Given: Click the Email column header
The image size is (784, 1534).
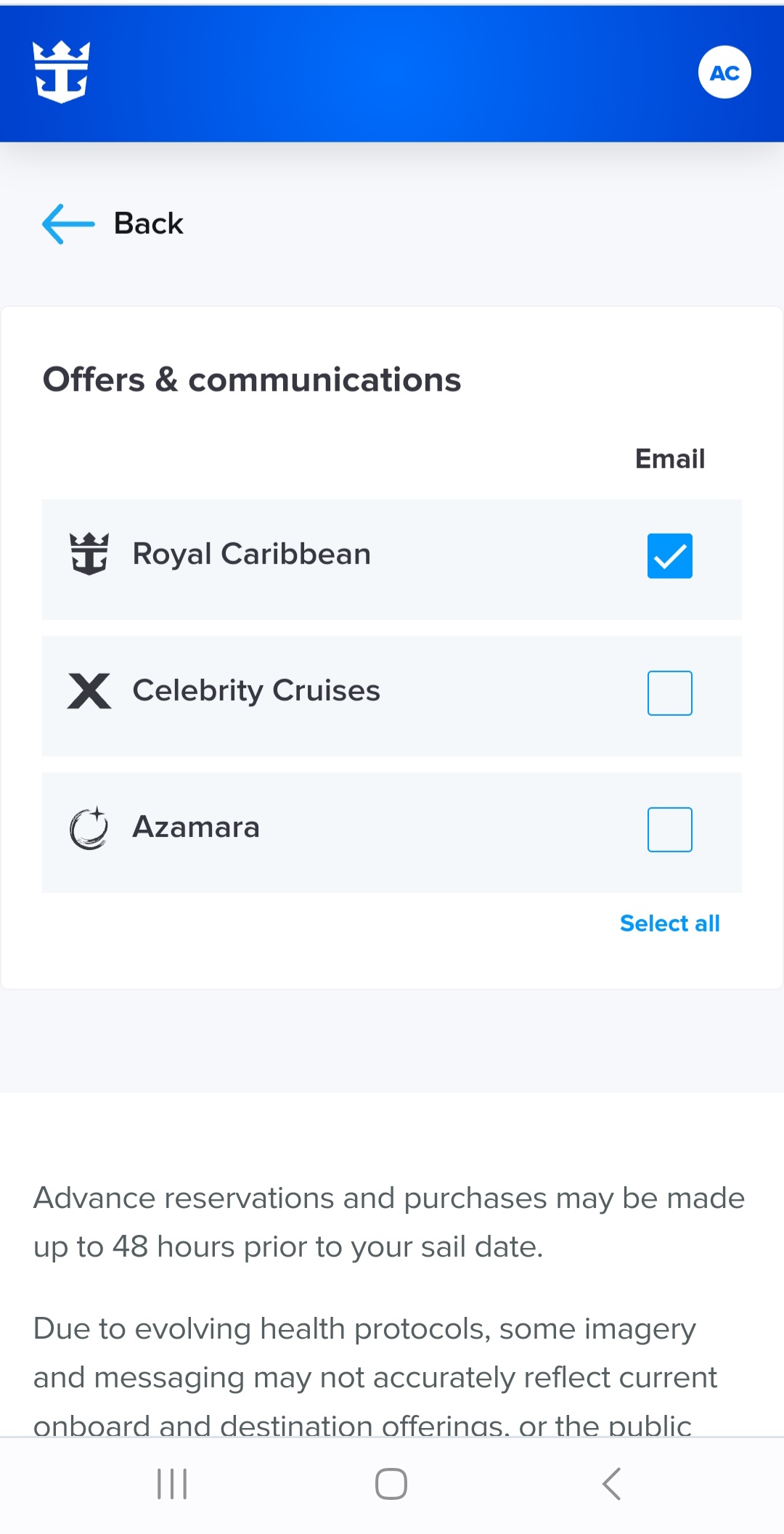Looking at the screenshot, I should click(x=669, y=458).
